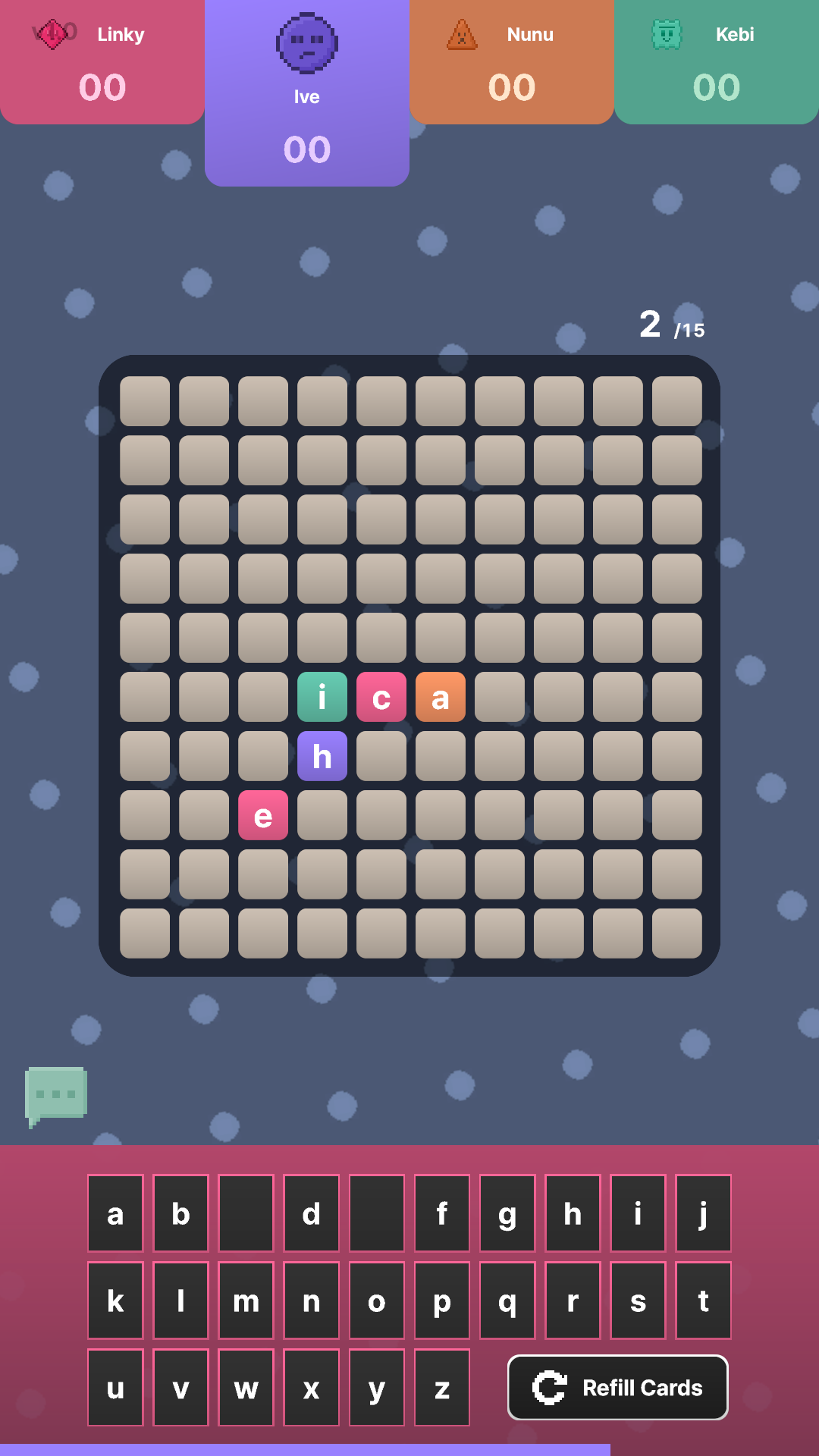Choose letter card w
The width and height of the screenshot is (819, 1456).
point(246,1388)
